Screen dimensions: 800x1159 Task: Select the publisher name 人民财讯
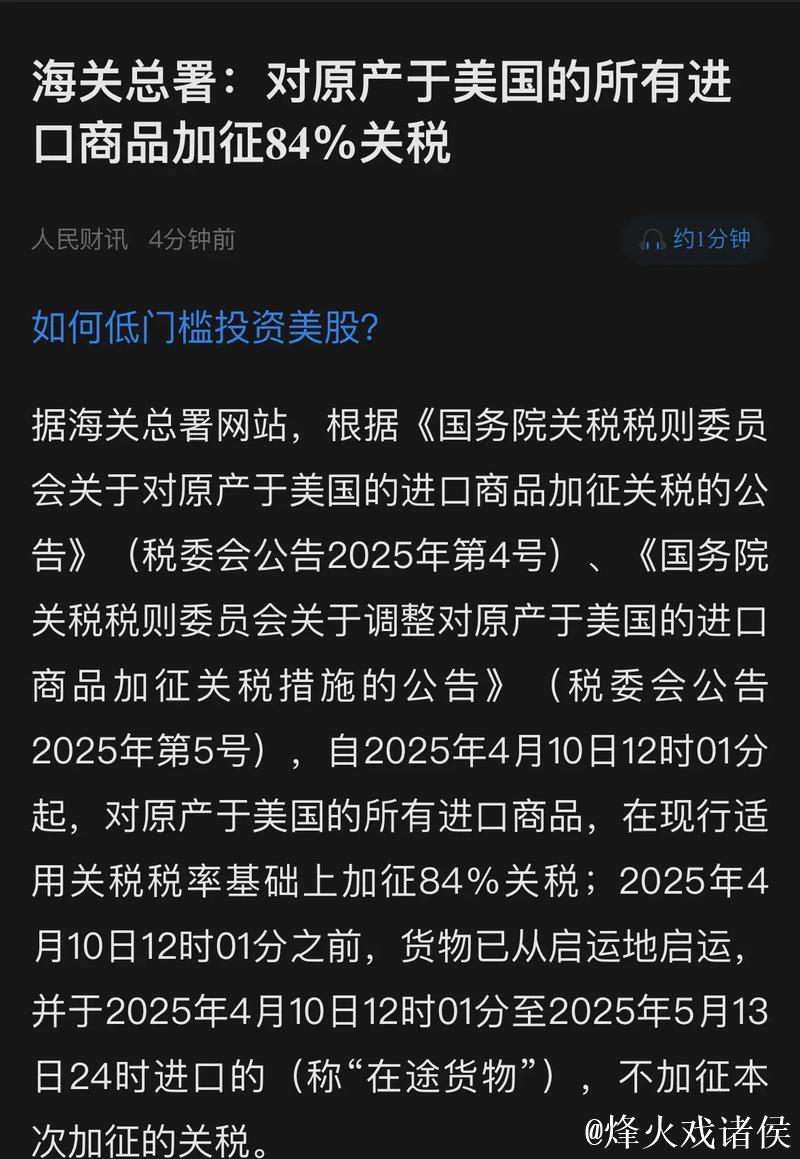(x=80, y=239)
